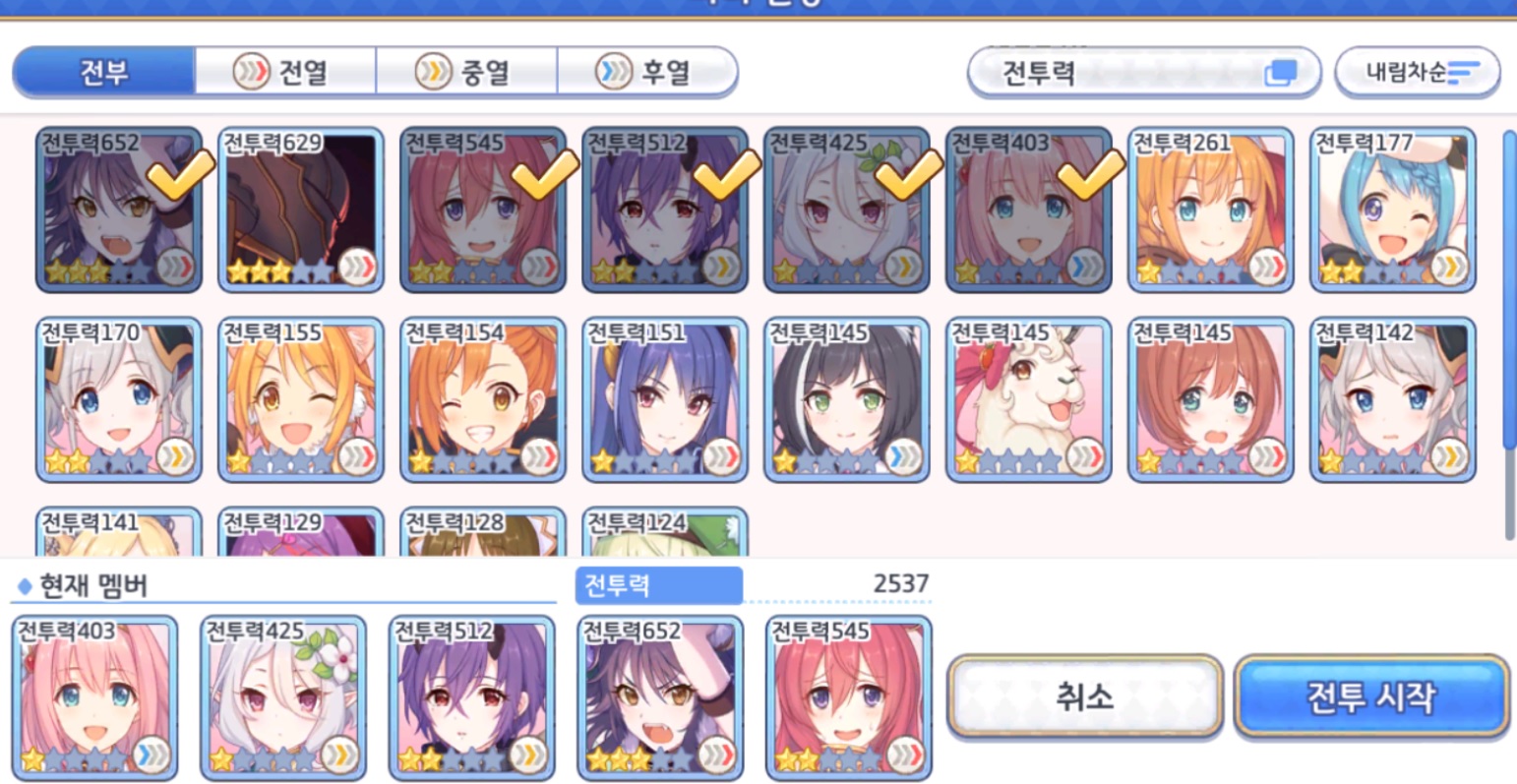Select the character with 전투력629

coord(301,211)
